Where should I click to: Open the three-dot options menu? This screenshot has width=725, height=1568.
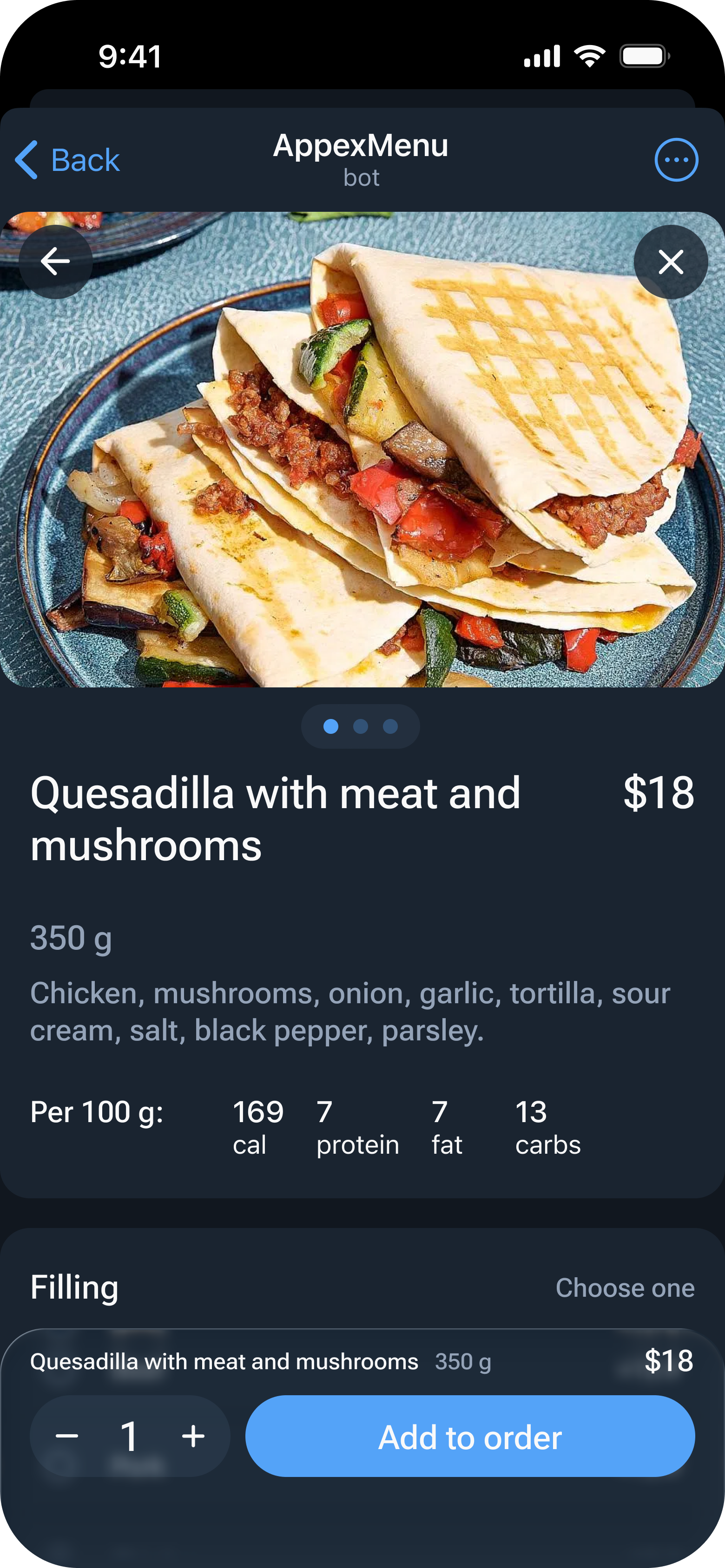coord(676,160)
